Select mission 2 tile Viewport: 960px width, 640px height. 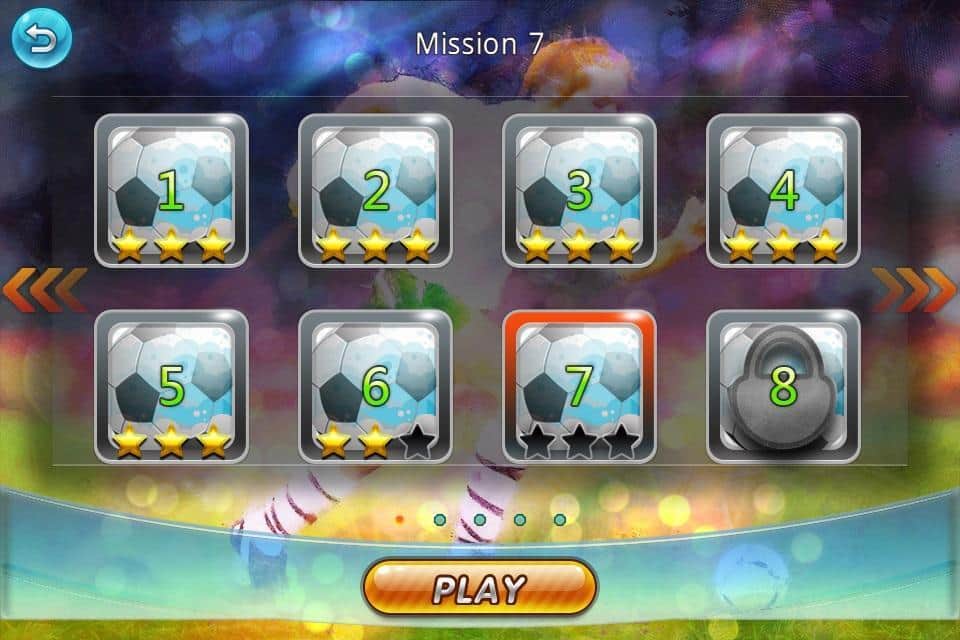point(375,191)
